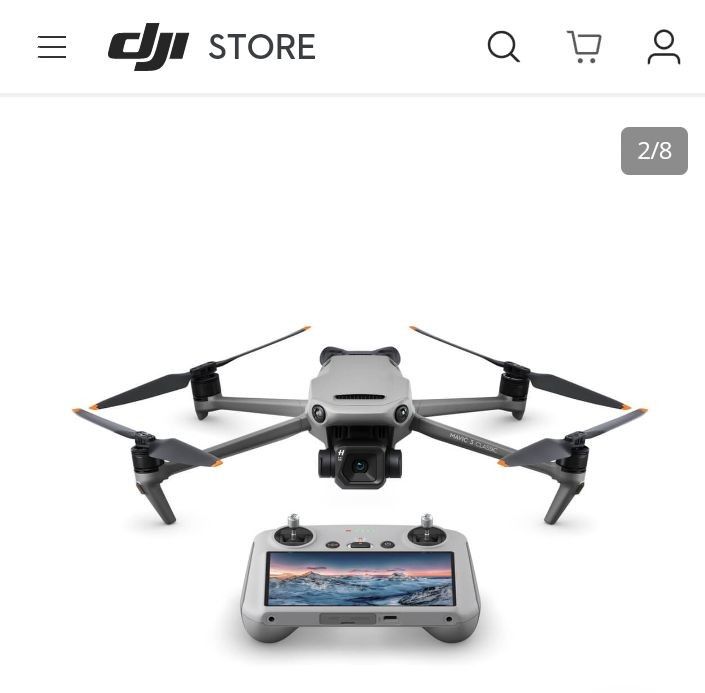Screen dimensions: 705x693
Task: Open the store search
Action: click(503, 47)
